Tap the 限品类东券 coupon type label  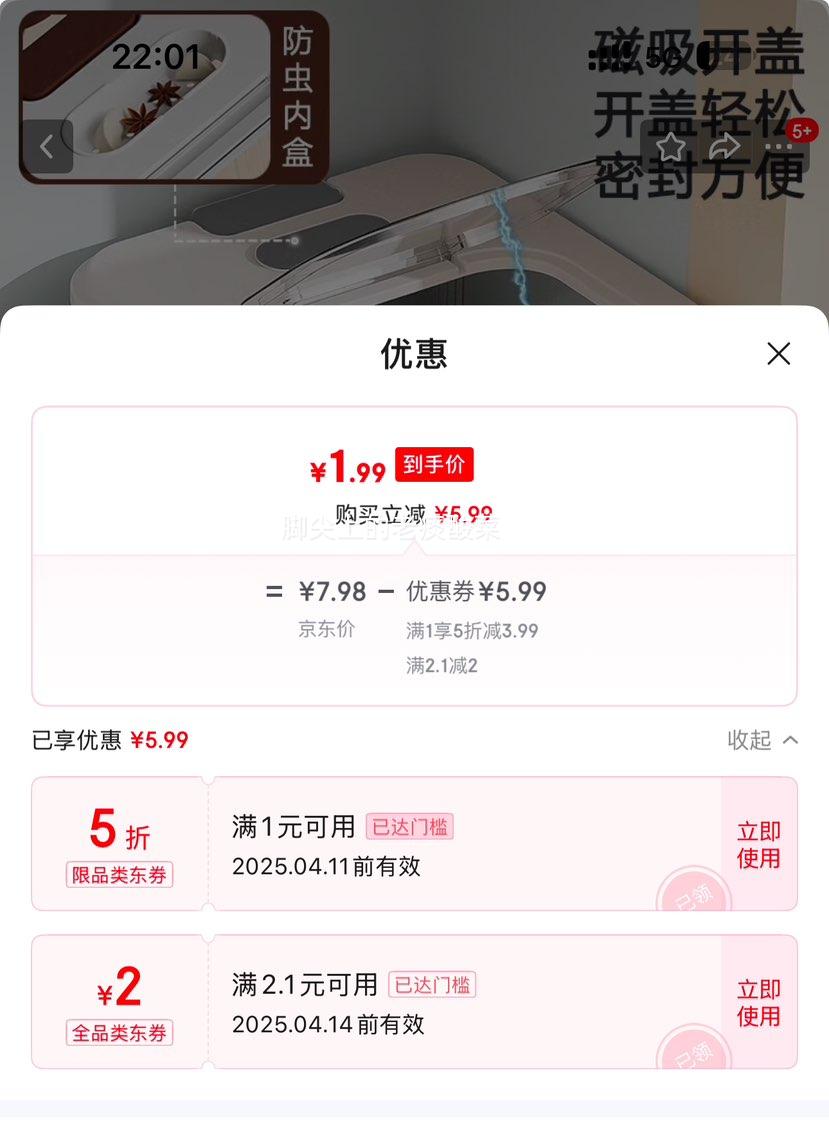(117, 875)
